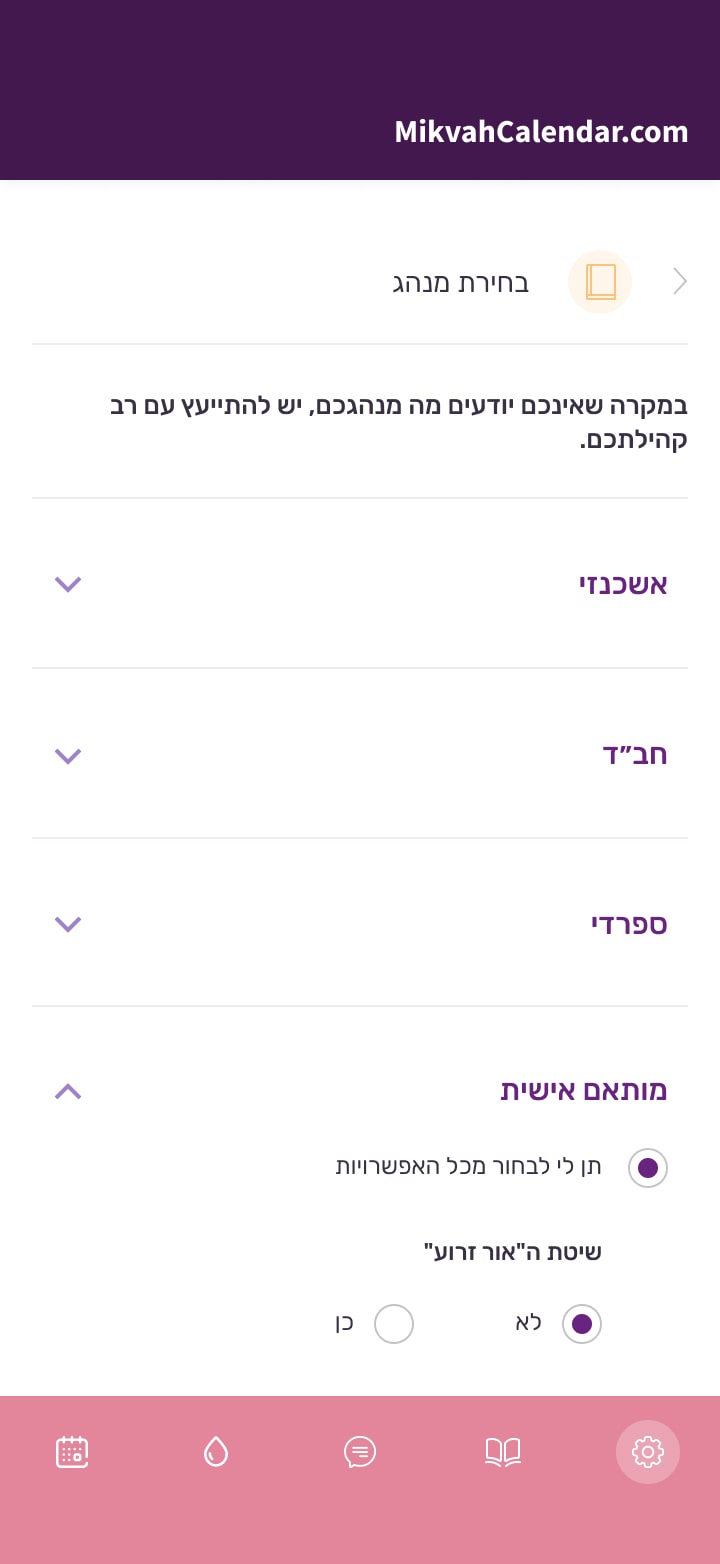Viewport: 720px width, 1564px height.
Task: Select תן לי לבחור מכל האפשרויות option
Action: [647, 1167]
